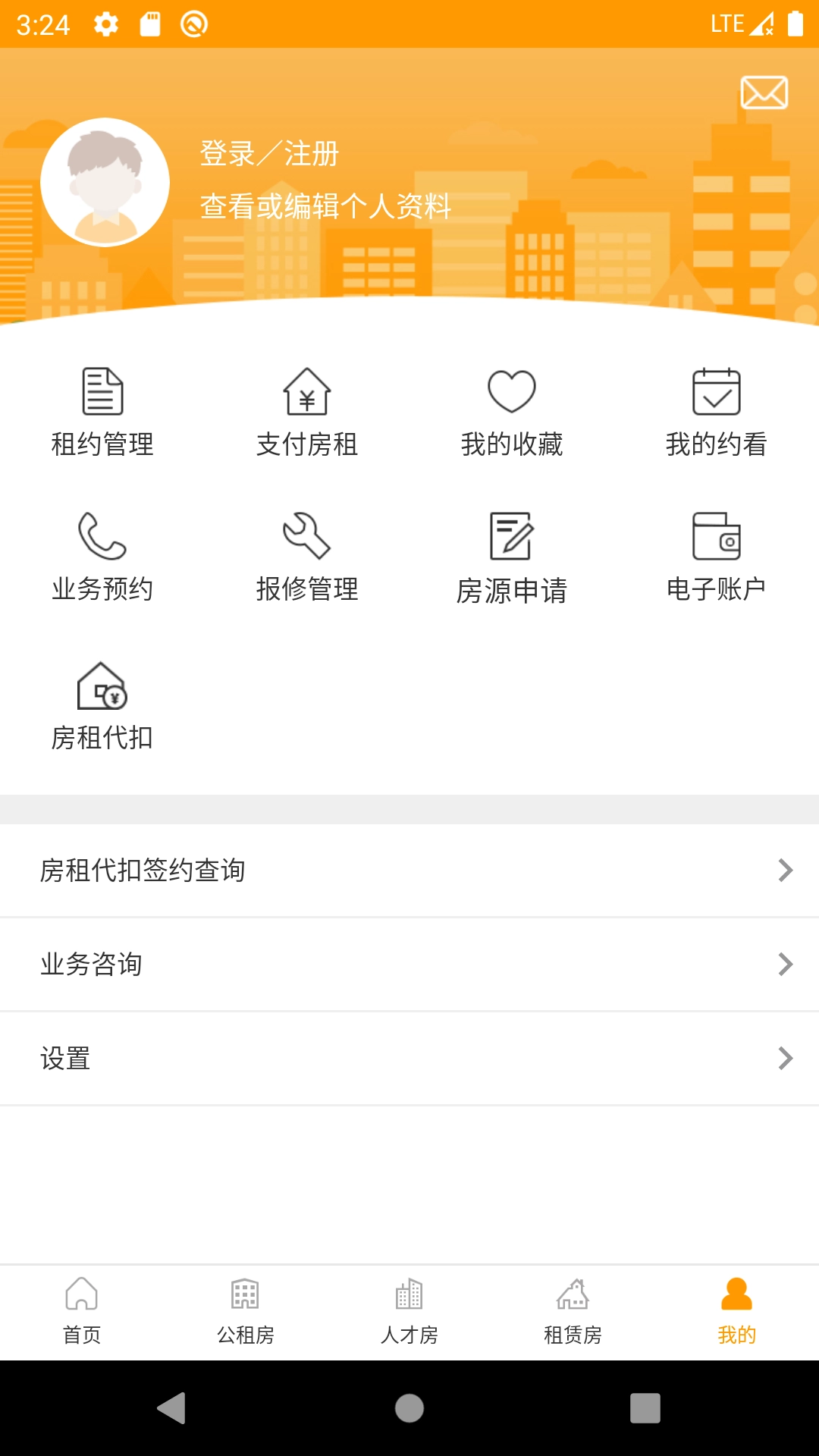Switch to the 人才房 tab
Screen dimensions: 819x1456
(409, 1312)
